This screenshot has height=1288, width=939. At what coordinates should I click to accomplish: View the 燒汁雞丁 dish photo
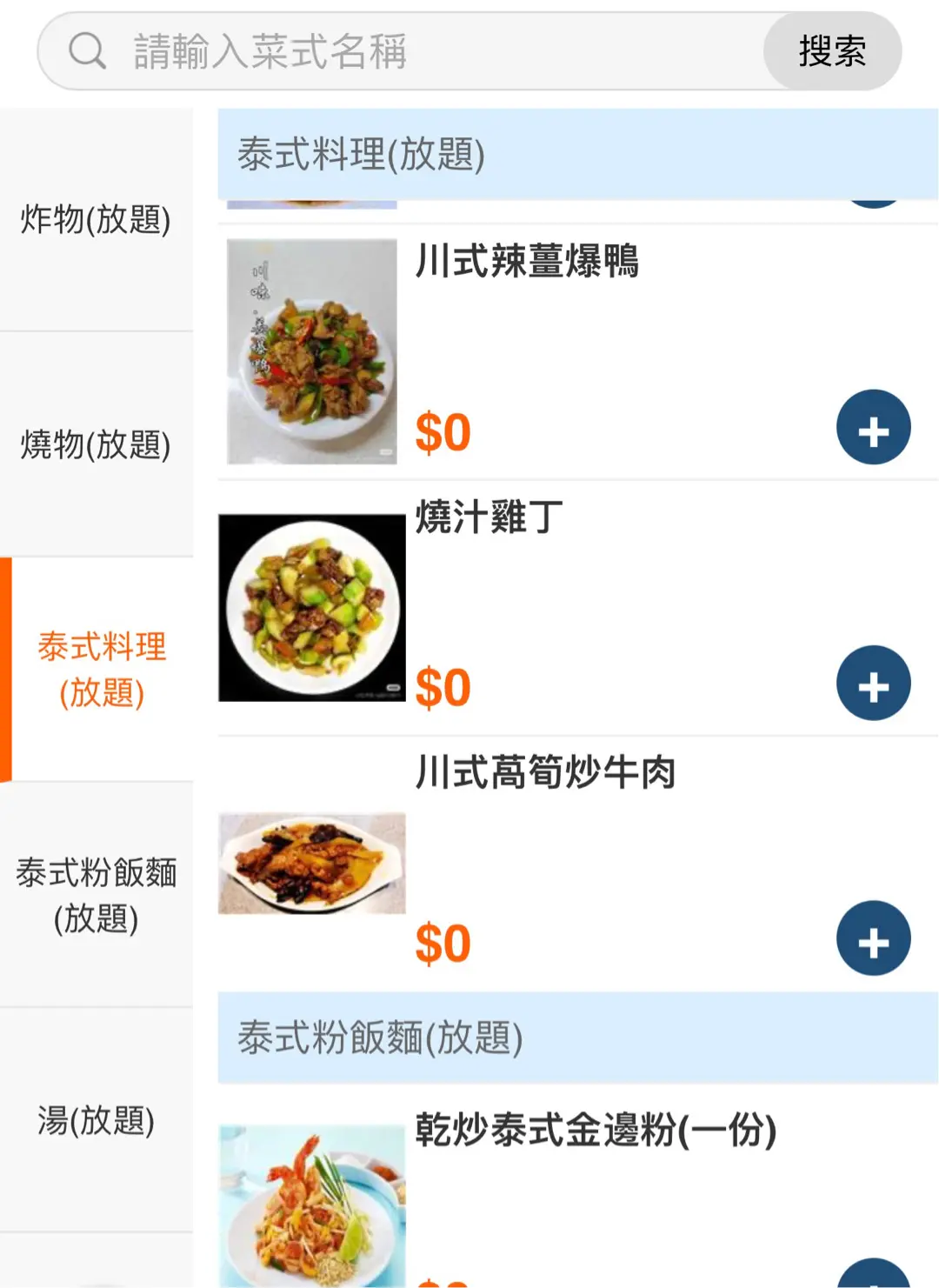311,607
